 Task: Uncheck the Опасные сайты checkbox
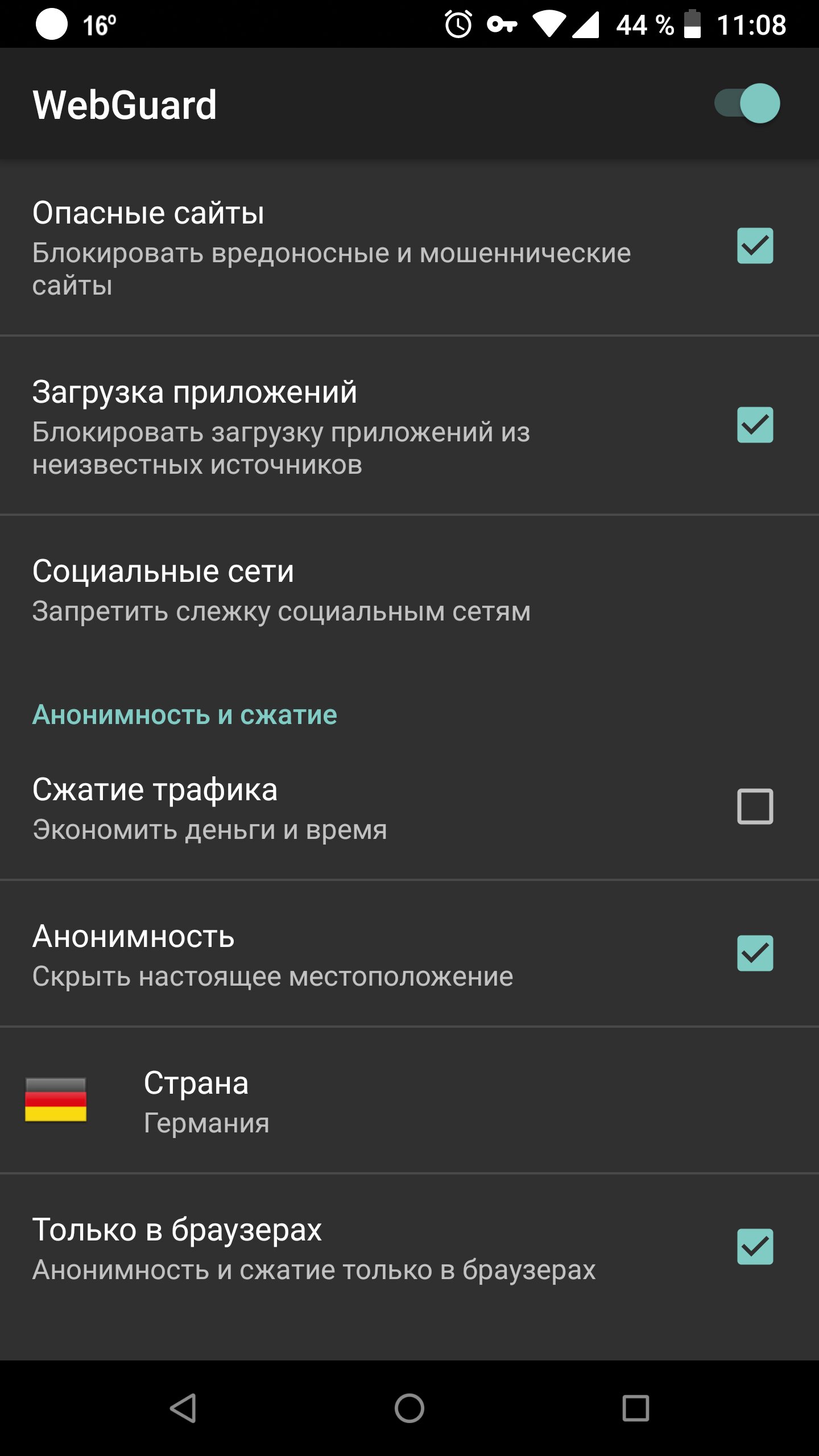click(755, 246)
